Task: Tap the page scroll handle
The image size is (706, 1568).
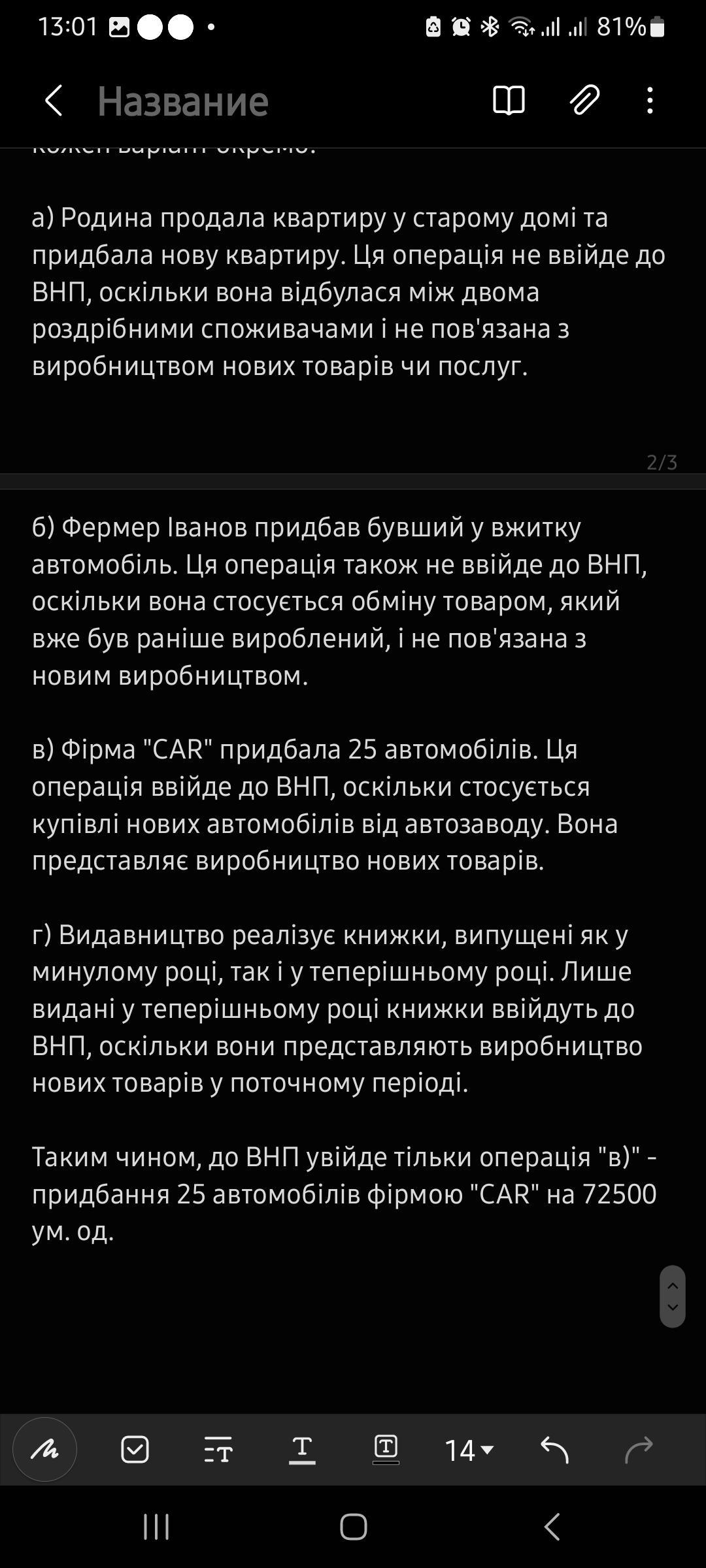Action: point(673,1296)
